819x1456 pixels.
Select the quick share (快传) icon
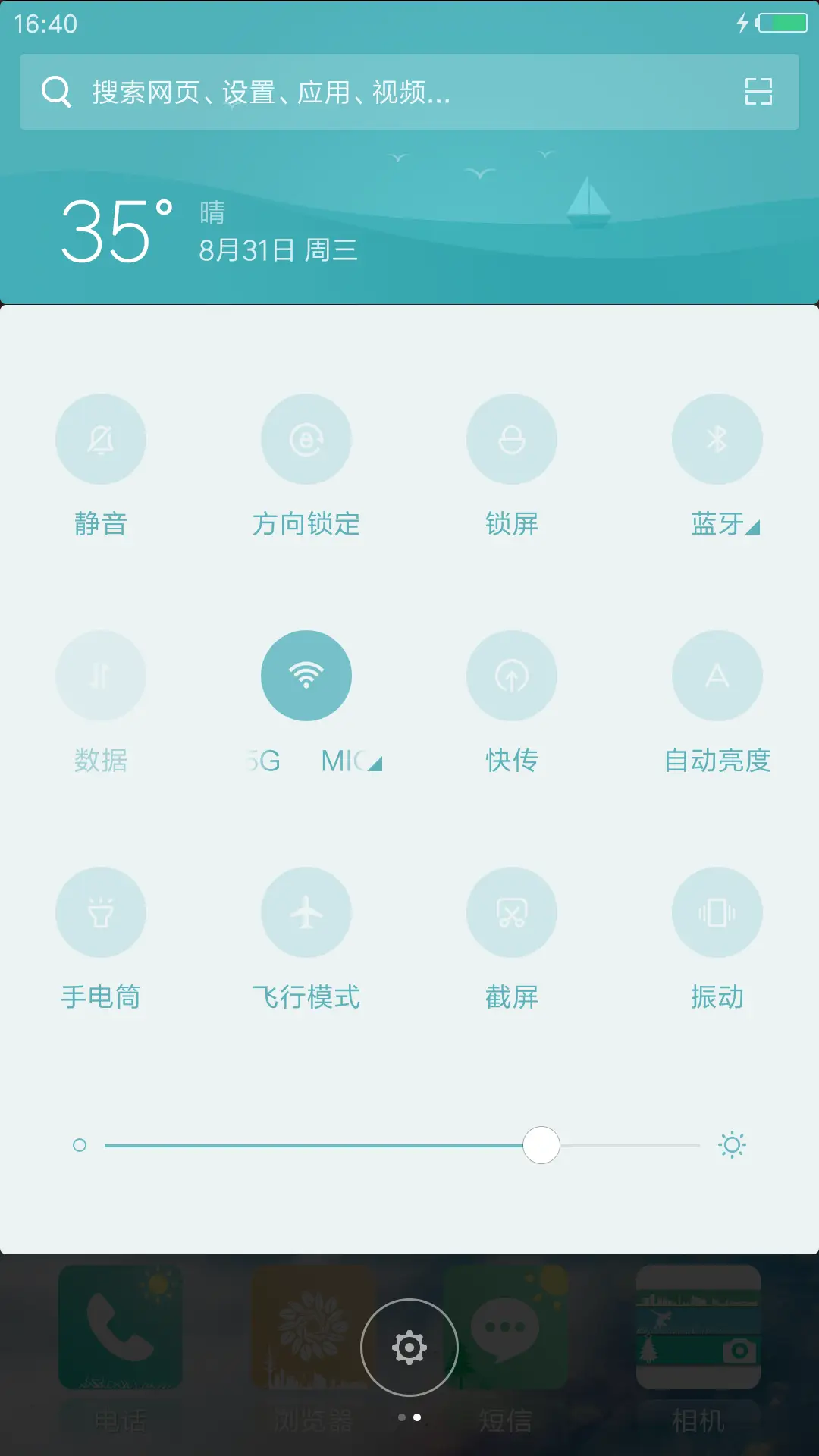pyautogui.click(x=512, y=676)
